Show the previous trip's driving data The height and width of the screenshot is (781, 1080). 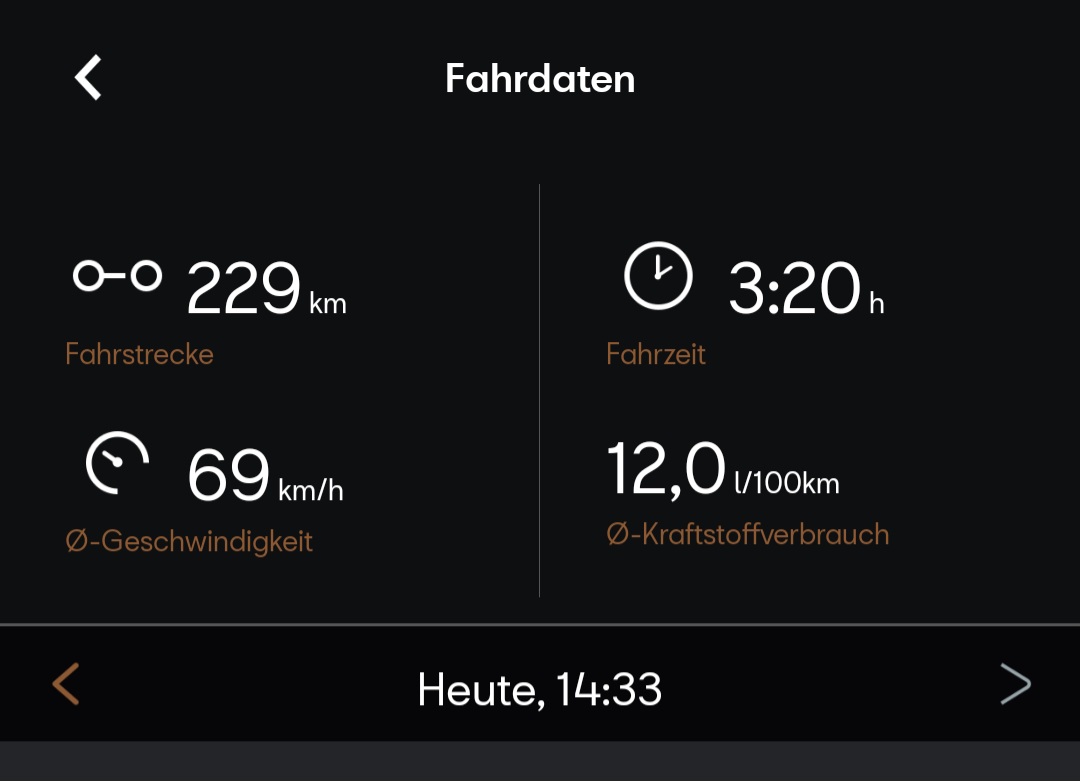coord(66,685)
